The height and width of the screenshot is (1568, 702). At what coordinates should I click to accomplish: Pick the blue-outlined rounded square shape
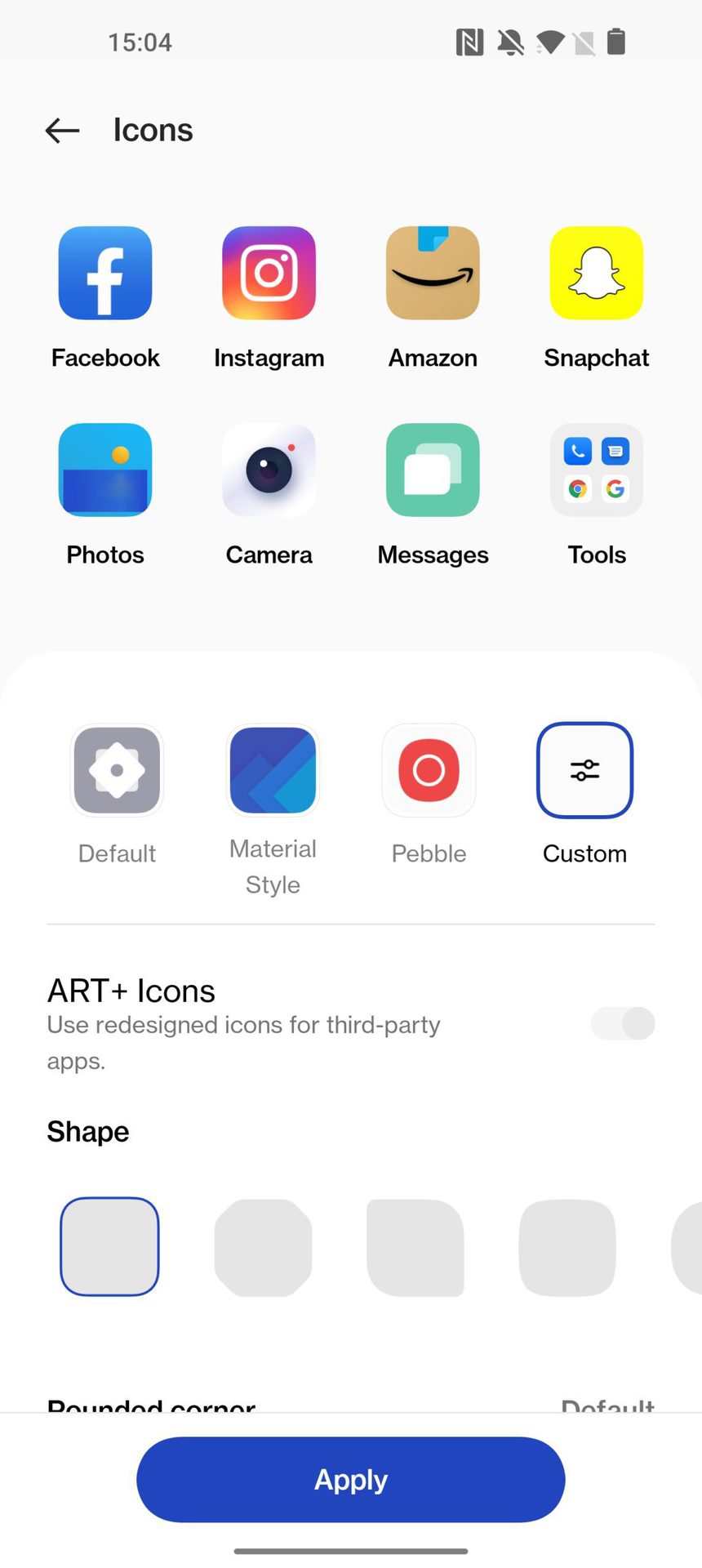tap(109, 1246)
